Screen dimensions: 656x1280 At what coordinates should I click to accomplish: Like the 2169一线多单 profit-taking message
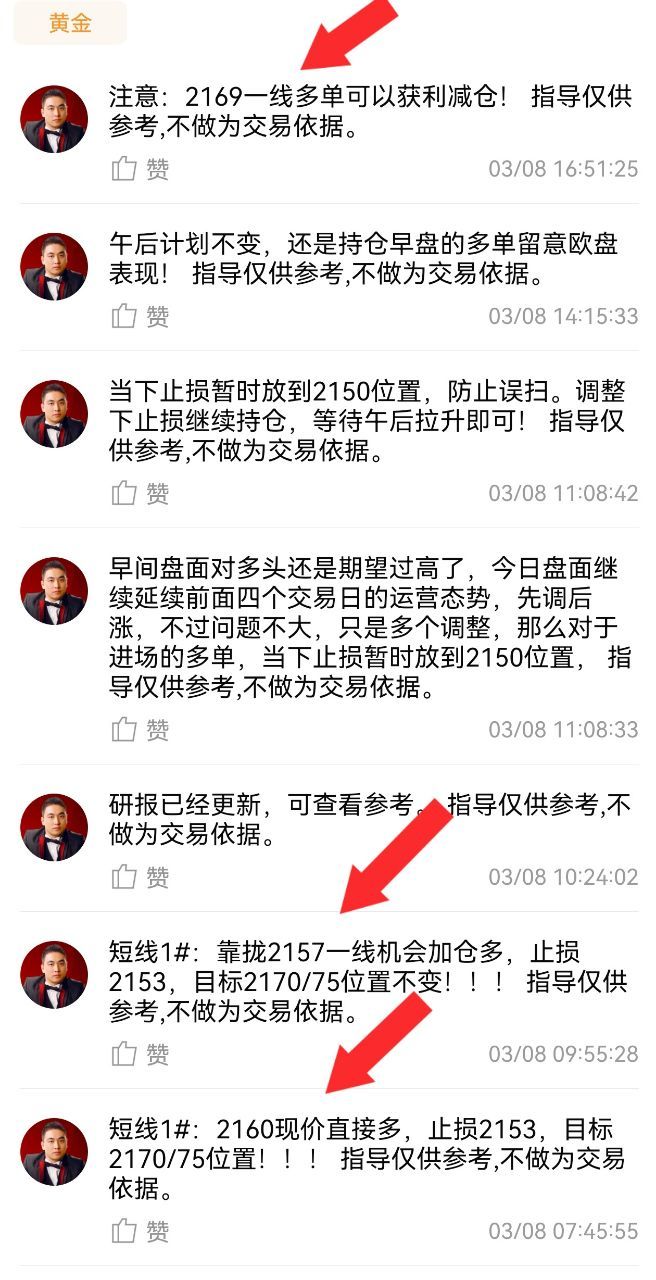139,169
